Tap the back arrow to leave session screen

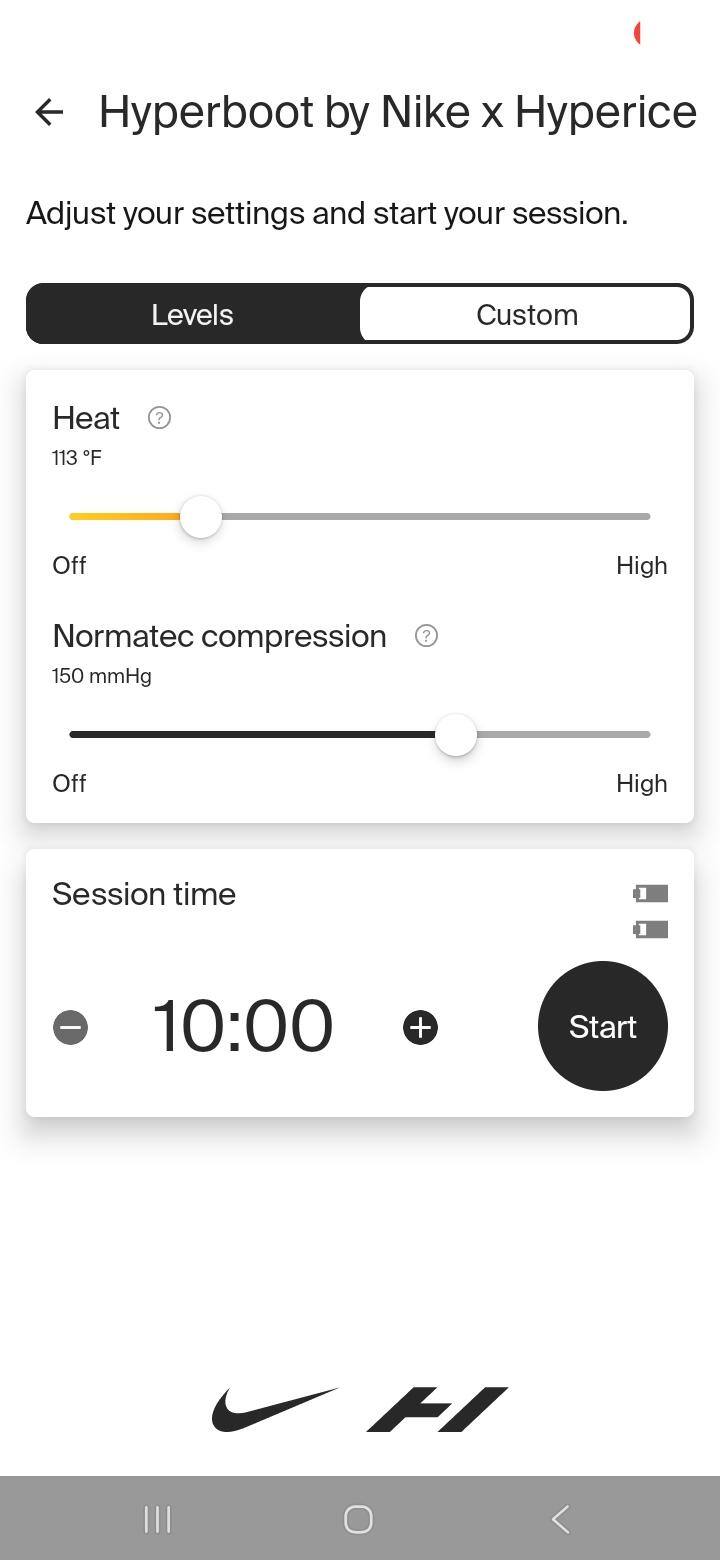[x=48, y=111]
